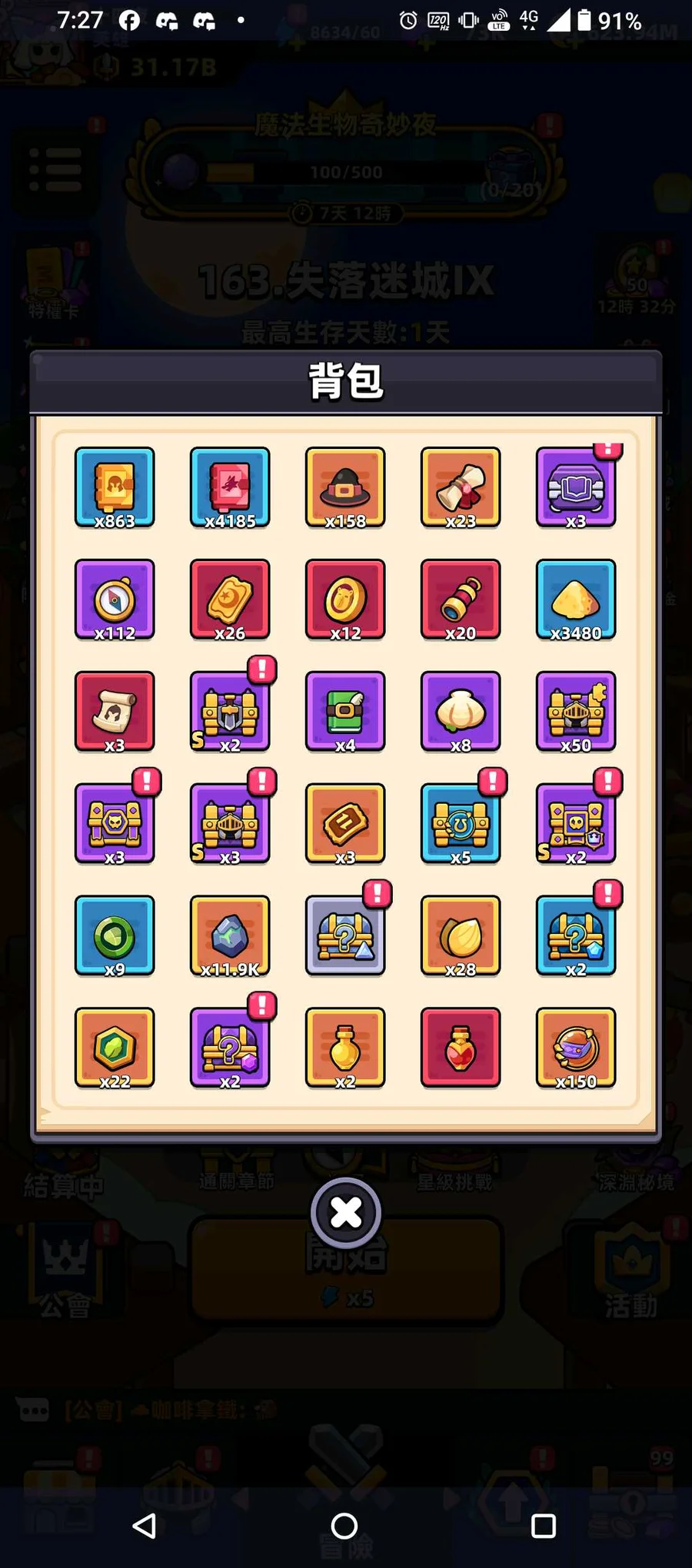Tap the scroll item x23
The image size is (692, 1568).
461,487
